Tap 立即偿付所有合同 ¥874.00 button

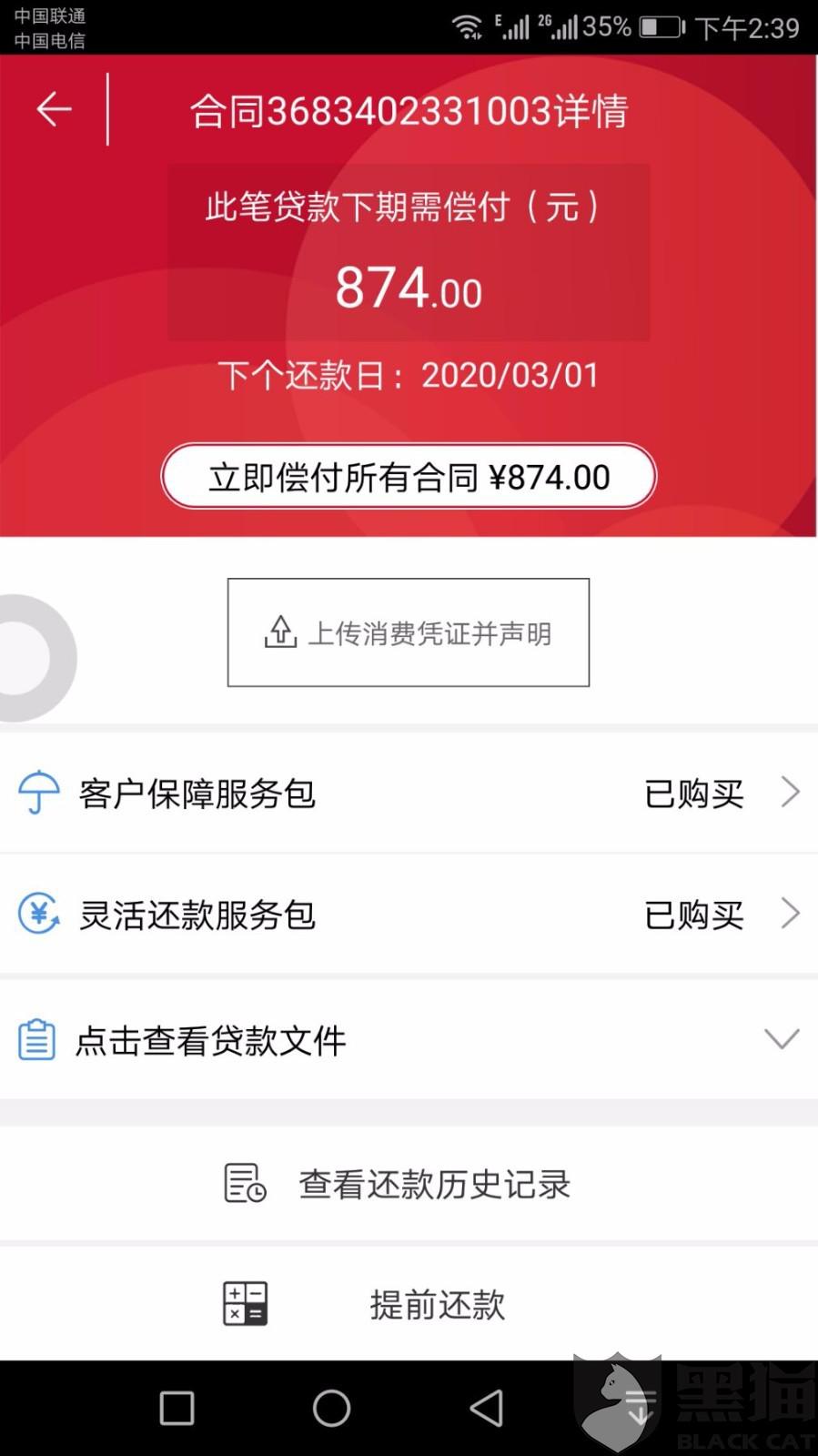(x=409, y=476)
